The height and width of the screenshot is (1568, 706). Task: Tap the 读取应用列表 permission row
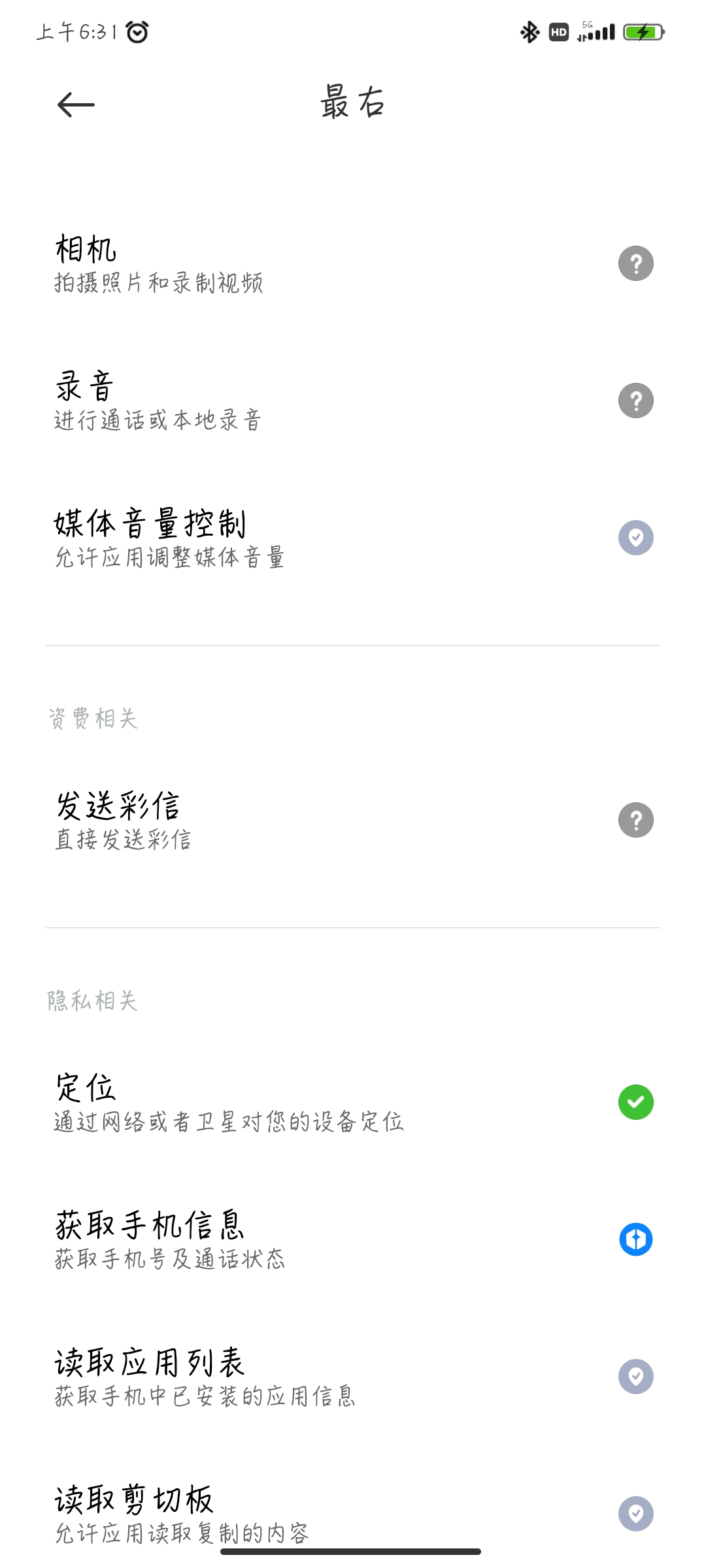353,1377
